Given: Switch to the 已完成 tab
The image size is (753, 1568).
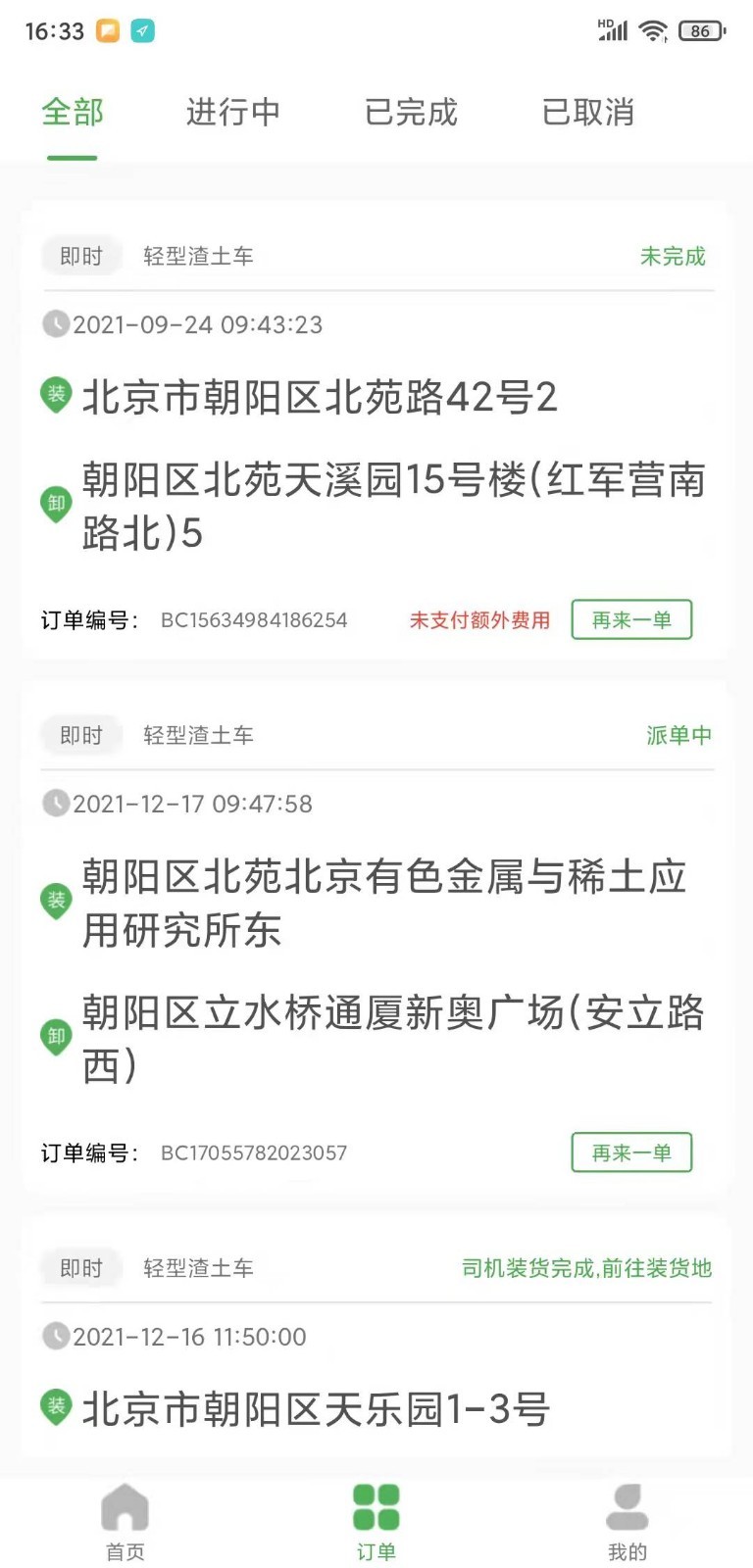Looking at the screenshot, I should 411,113.
